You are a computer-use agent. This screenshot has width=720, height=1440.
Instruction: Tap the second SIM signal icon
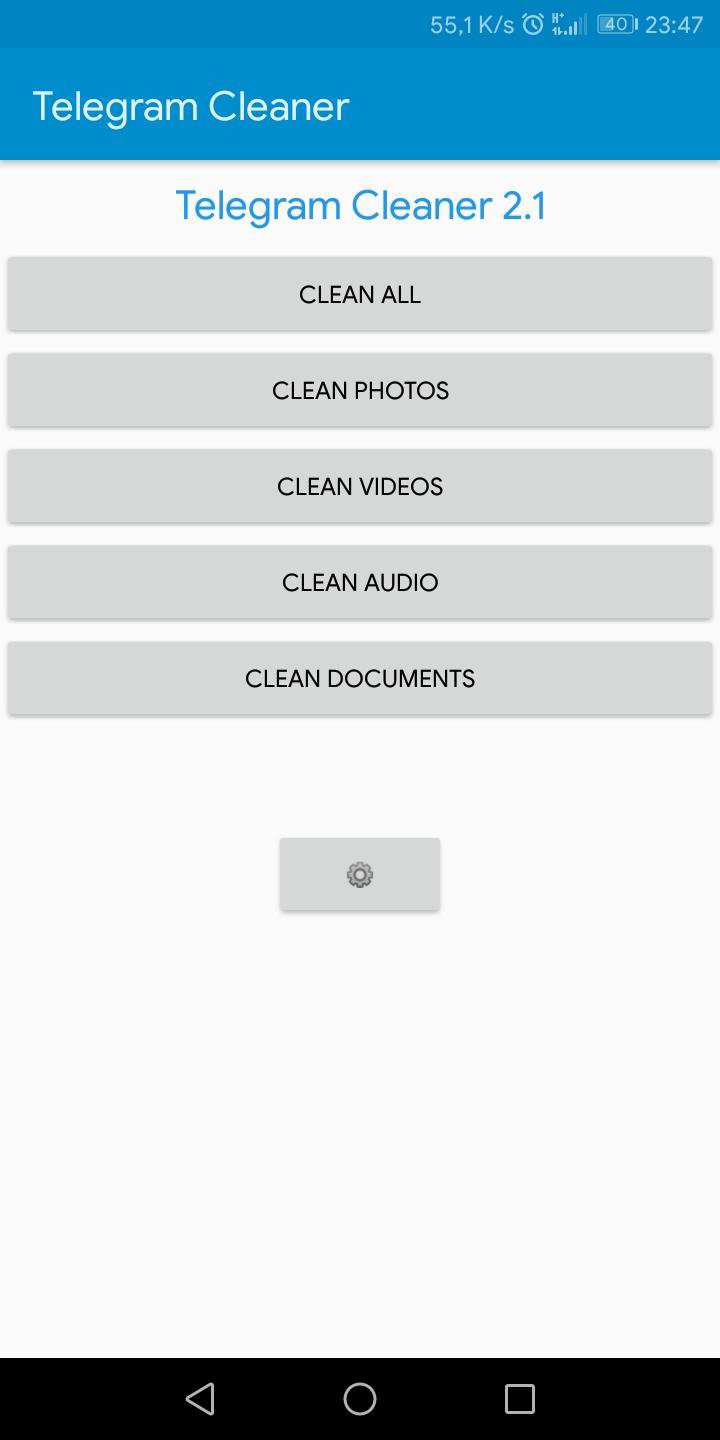tap(584, 24)
